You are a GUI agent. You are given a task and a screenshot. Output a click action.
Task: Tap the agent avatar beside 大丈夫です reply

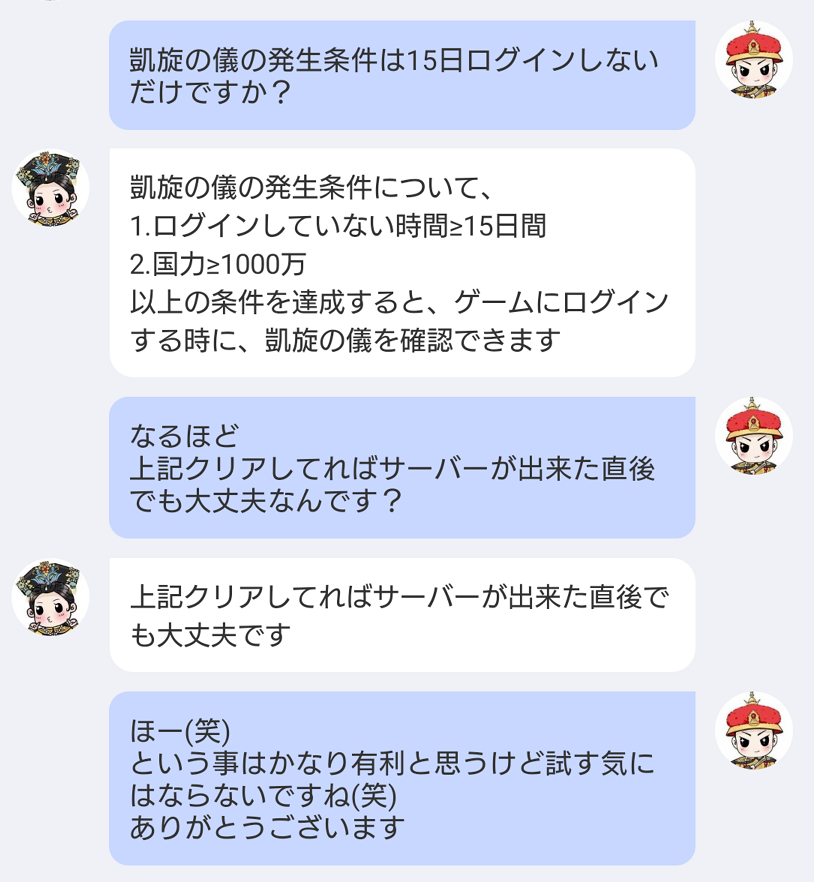point(50,598)
